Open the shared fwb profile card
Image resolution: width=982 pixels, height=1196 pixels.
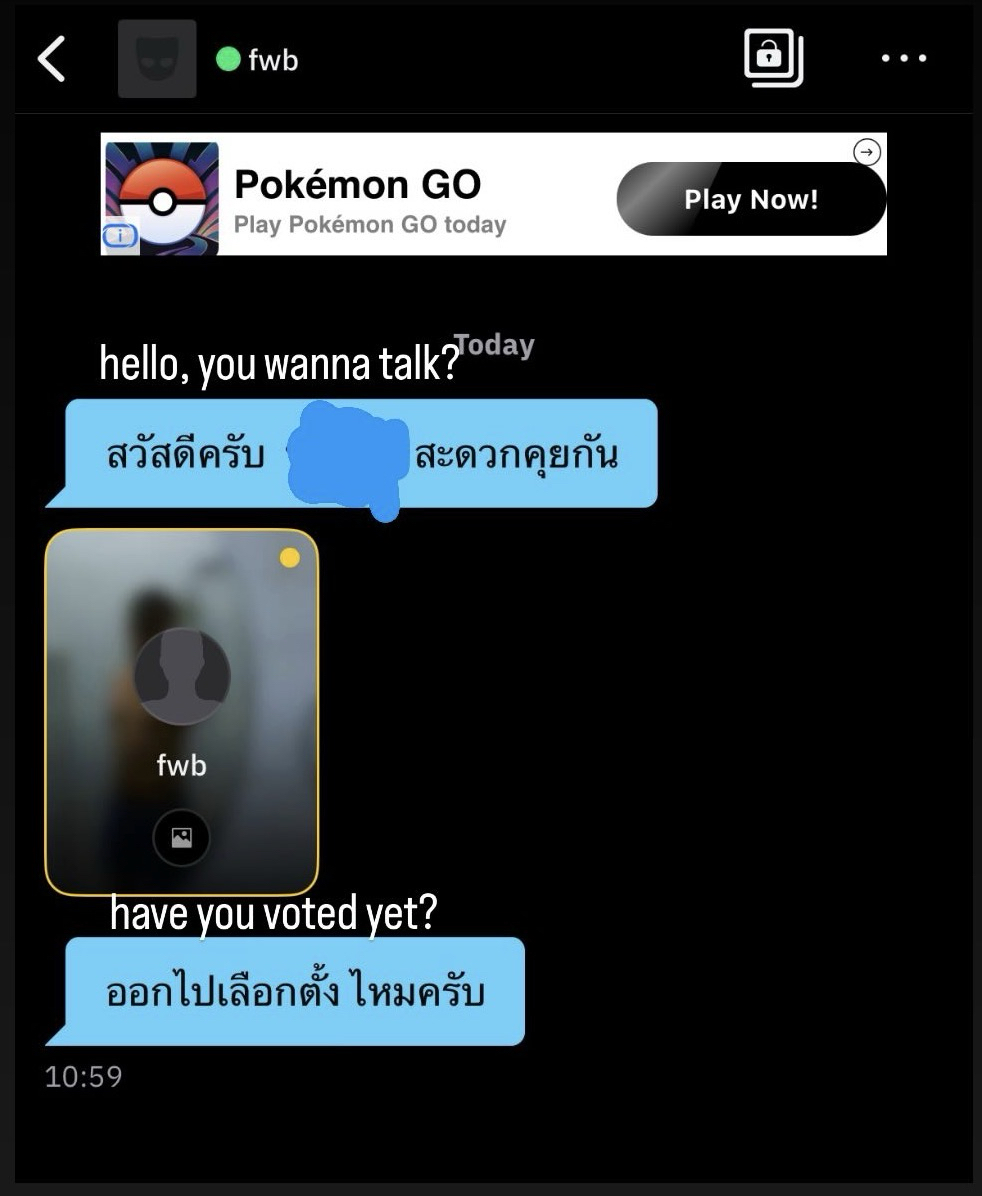pyautogui.click(x=182, y=711)
